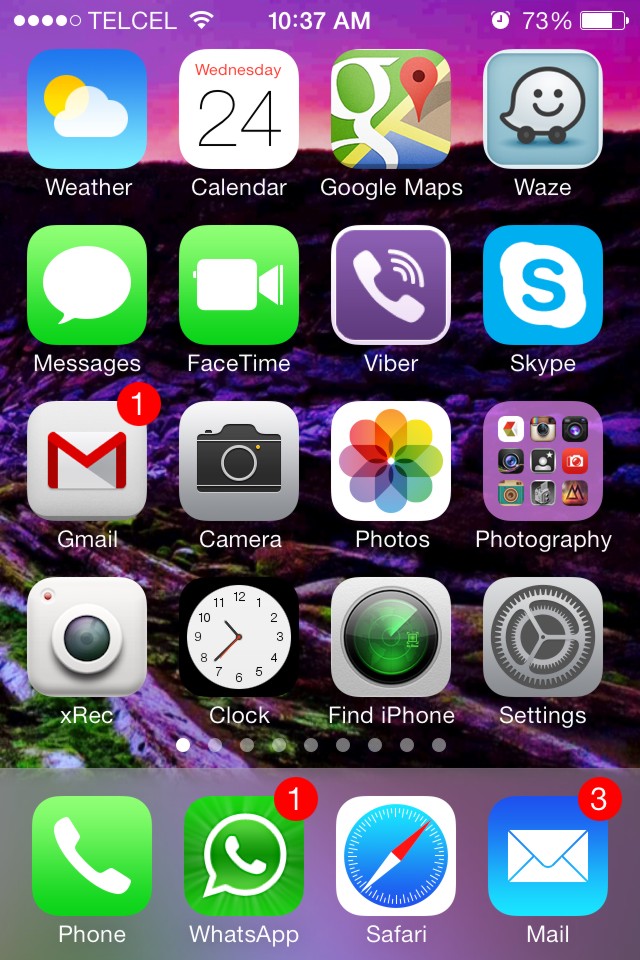640x960 pixels.
Task: Open the Clock app
Action: tap(239, 637)
